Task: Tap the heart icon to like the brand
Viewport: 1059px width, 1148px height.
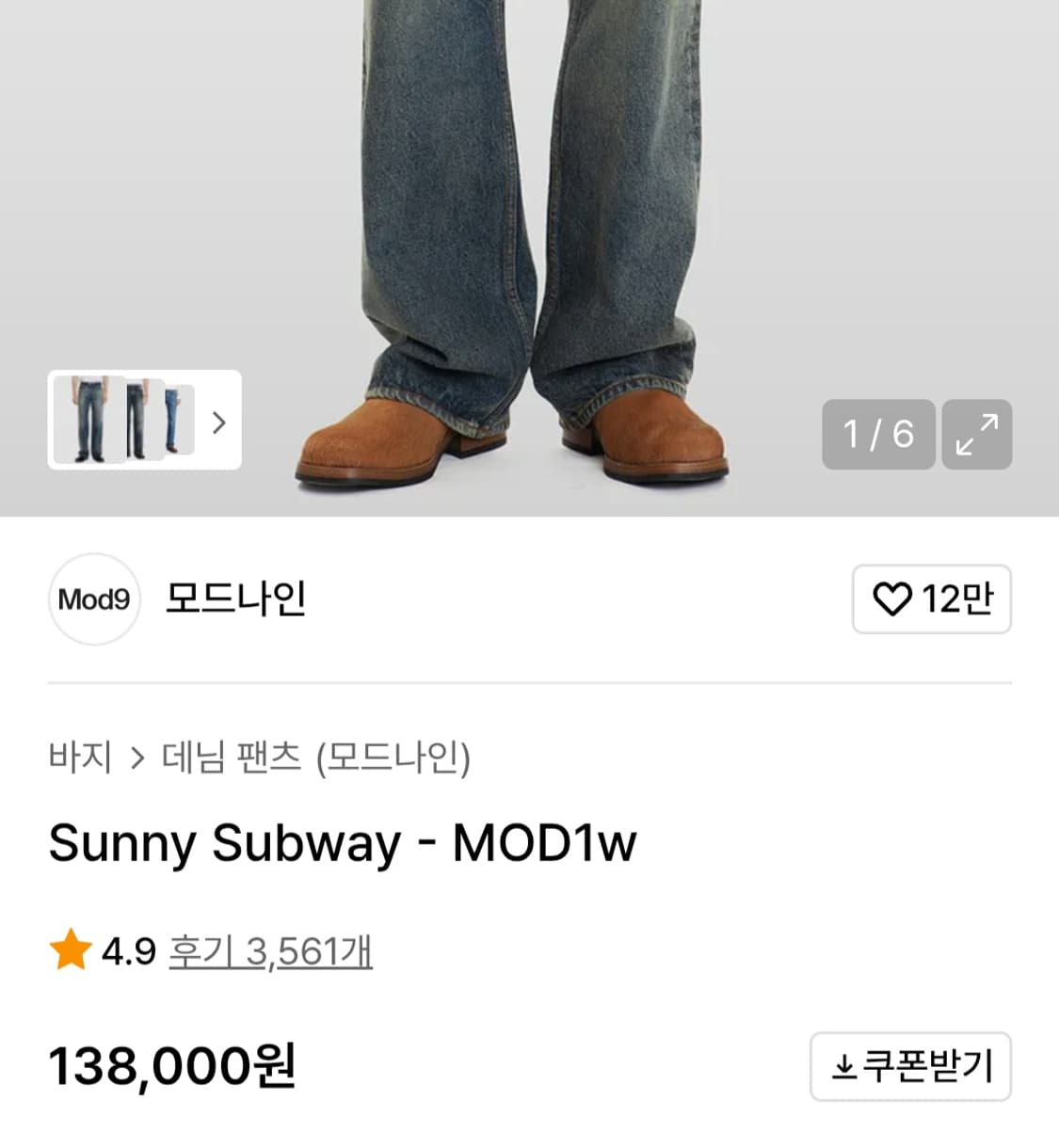Action: pyautogui.click(x=894, y=599)
